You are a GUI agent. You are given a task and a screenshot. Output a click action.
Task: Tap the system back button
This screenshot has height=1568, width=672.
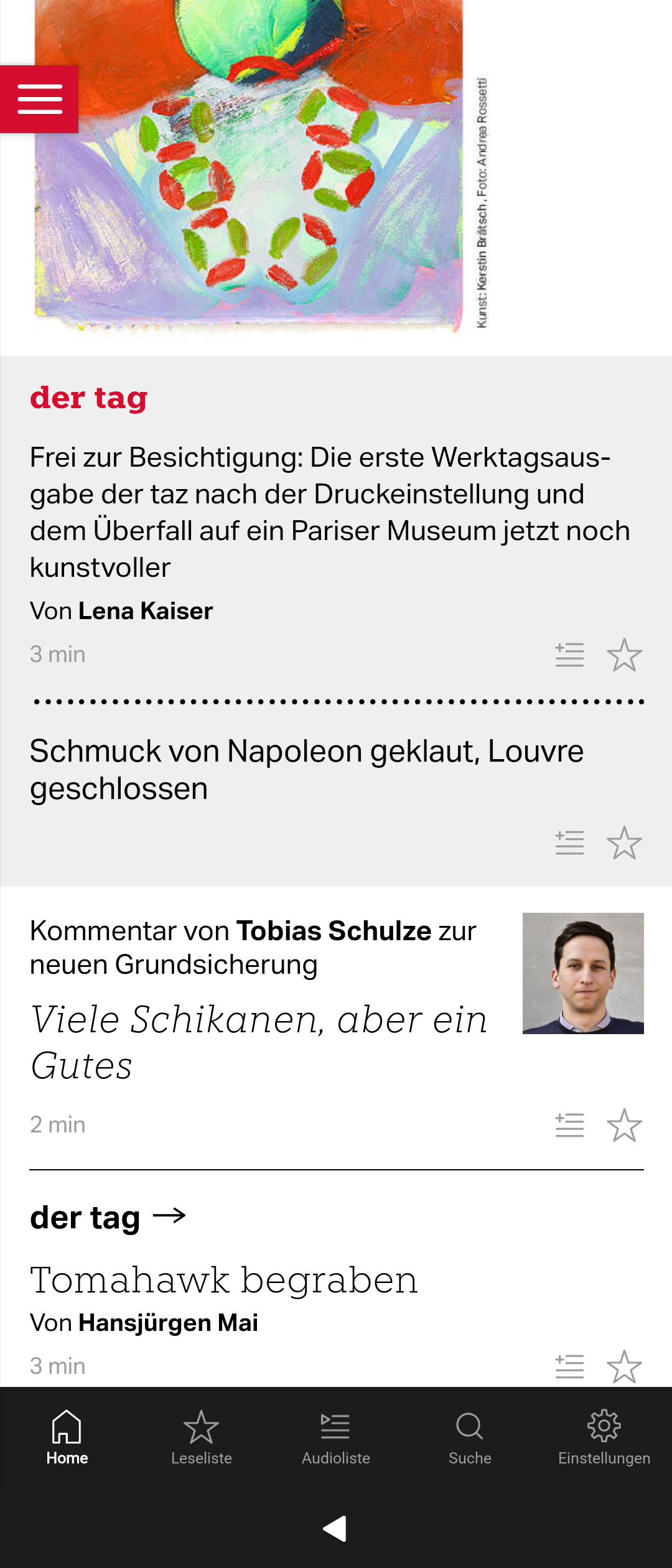(335, 1528)
